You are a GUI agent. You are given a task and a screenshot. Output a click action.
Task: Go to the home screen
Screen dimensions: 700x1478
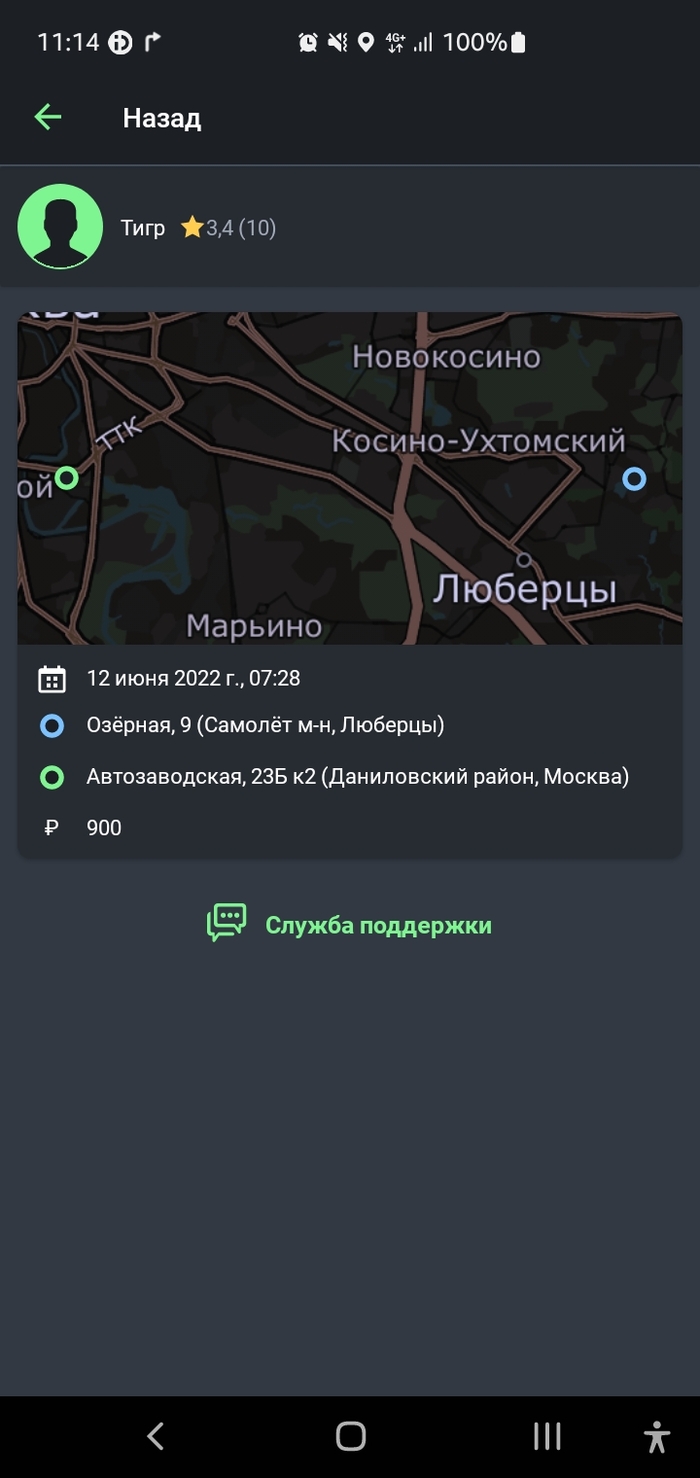pos(350,1436)
